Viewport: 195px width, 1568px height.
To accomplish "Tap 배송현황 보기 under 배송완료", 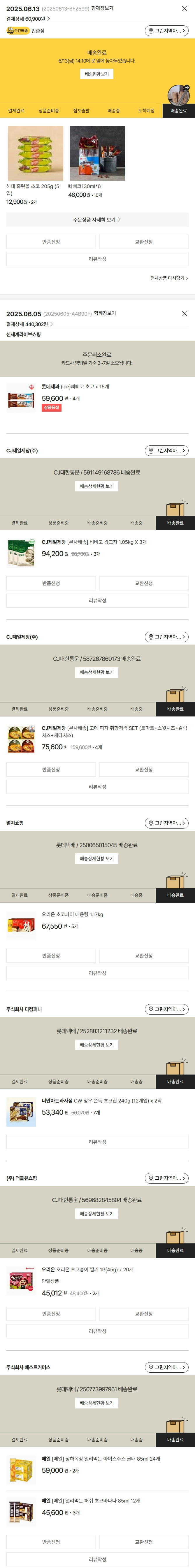I will pos(97,74).
